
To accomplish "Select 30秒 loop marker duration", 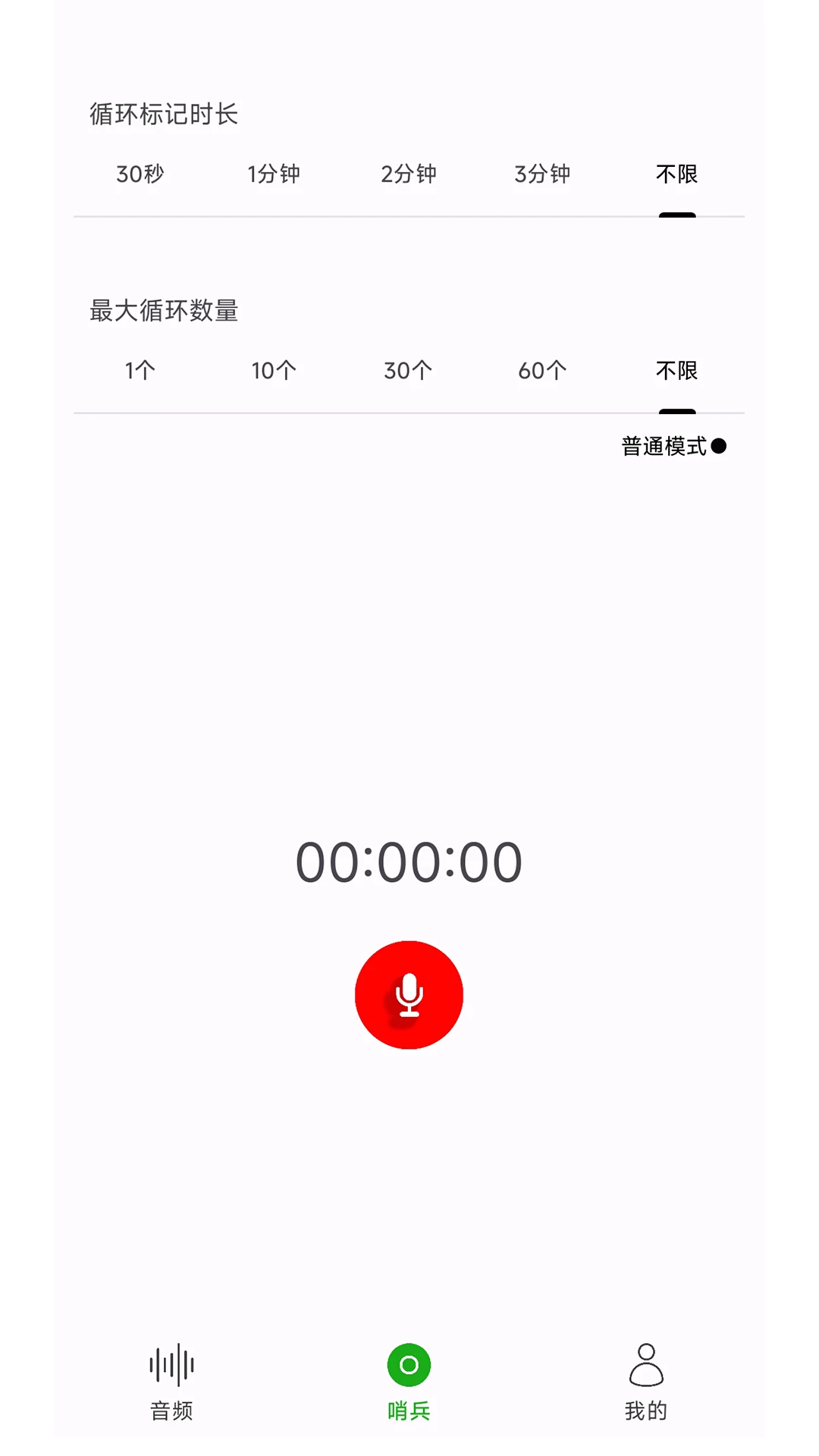I will [138, 174].
